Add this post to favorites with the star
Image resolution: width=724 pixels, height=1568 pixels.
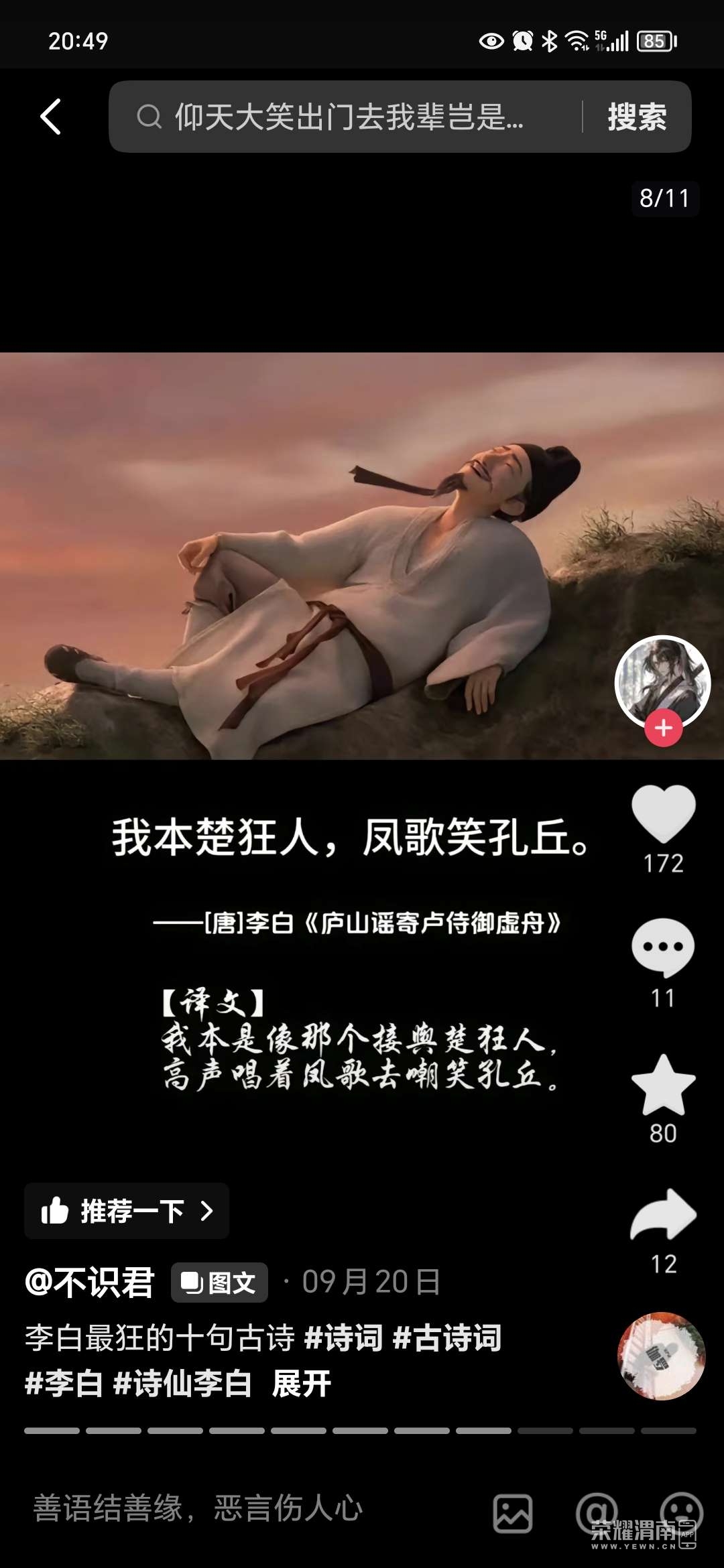(664, 1084)
